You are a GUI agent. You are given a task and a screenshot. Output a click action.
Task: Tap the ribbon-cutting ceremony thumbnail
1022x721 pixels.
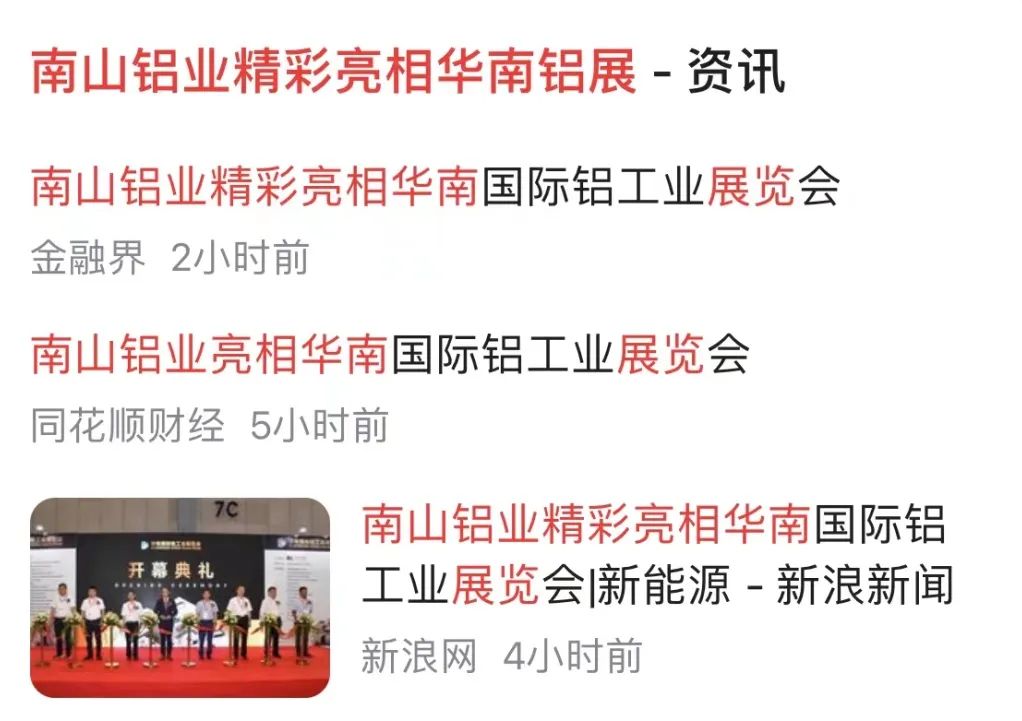(x=180, y=597)
